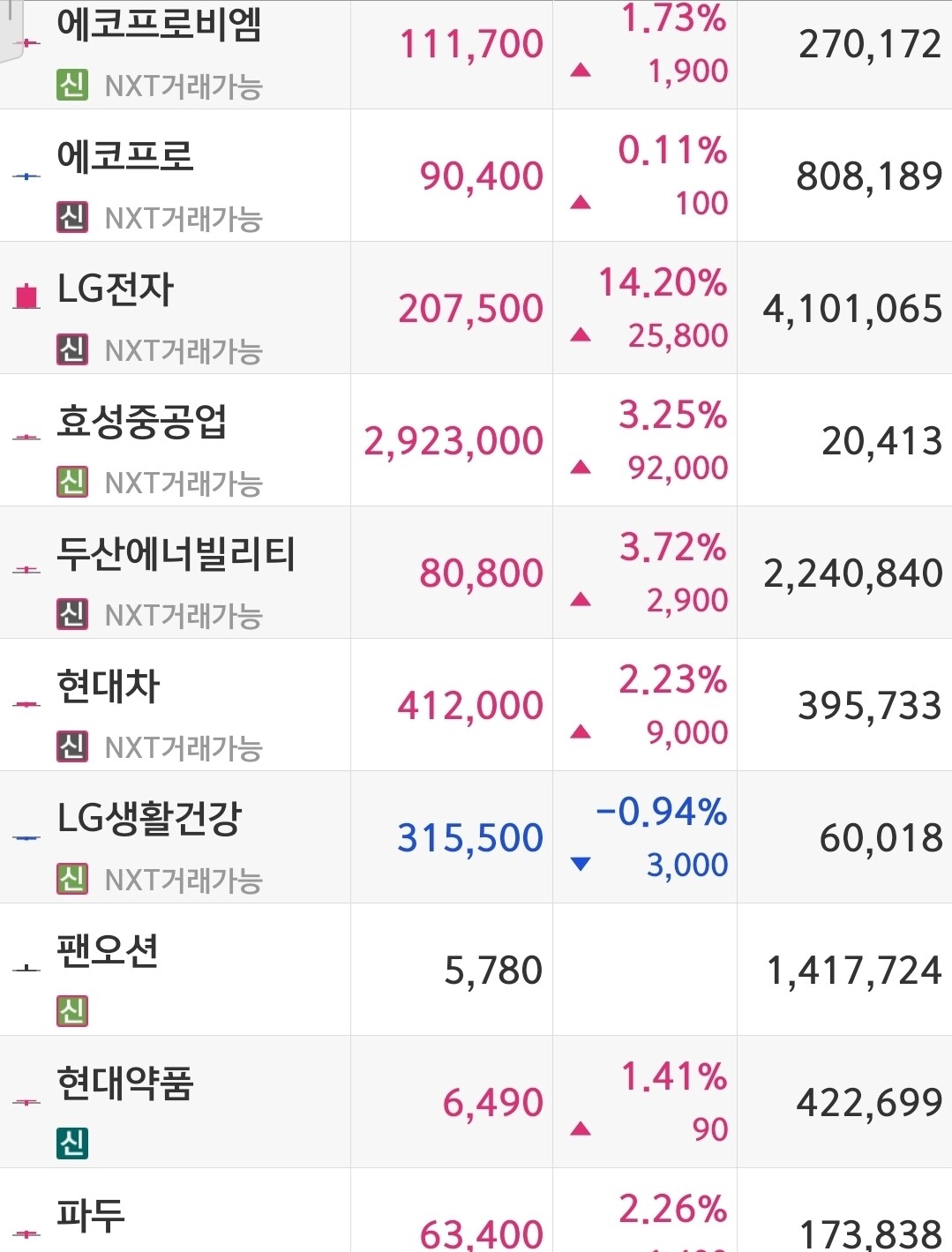Tap the 현대차 stock row
The image size is (952, 1252).
[476, 705]
